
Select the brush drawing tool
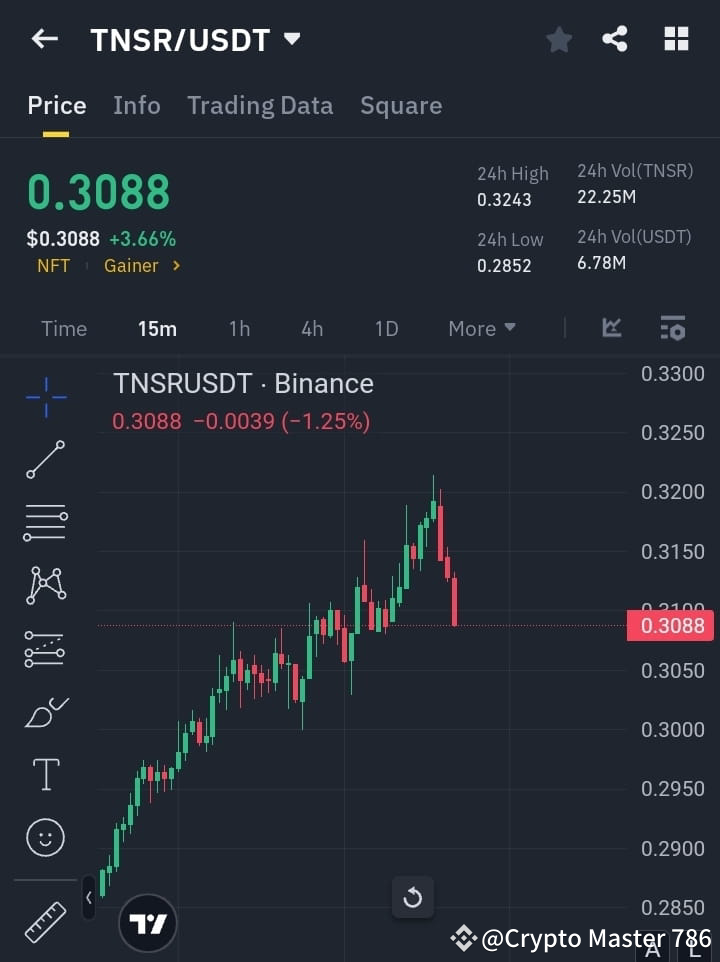pos(45,711)
